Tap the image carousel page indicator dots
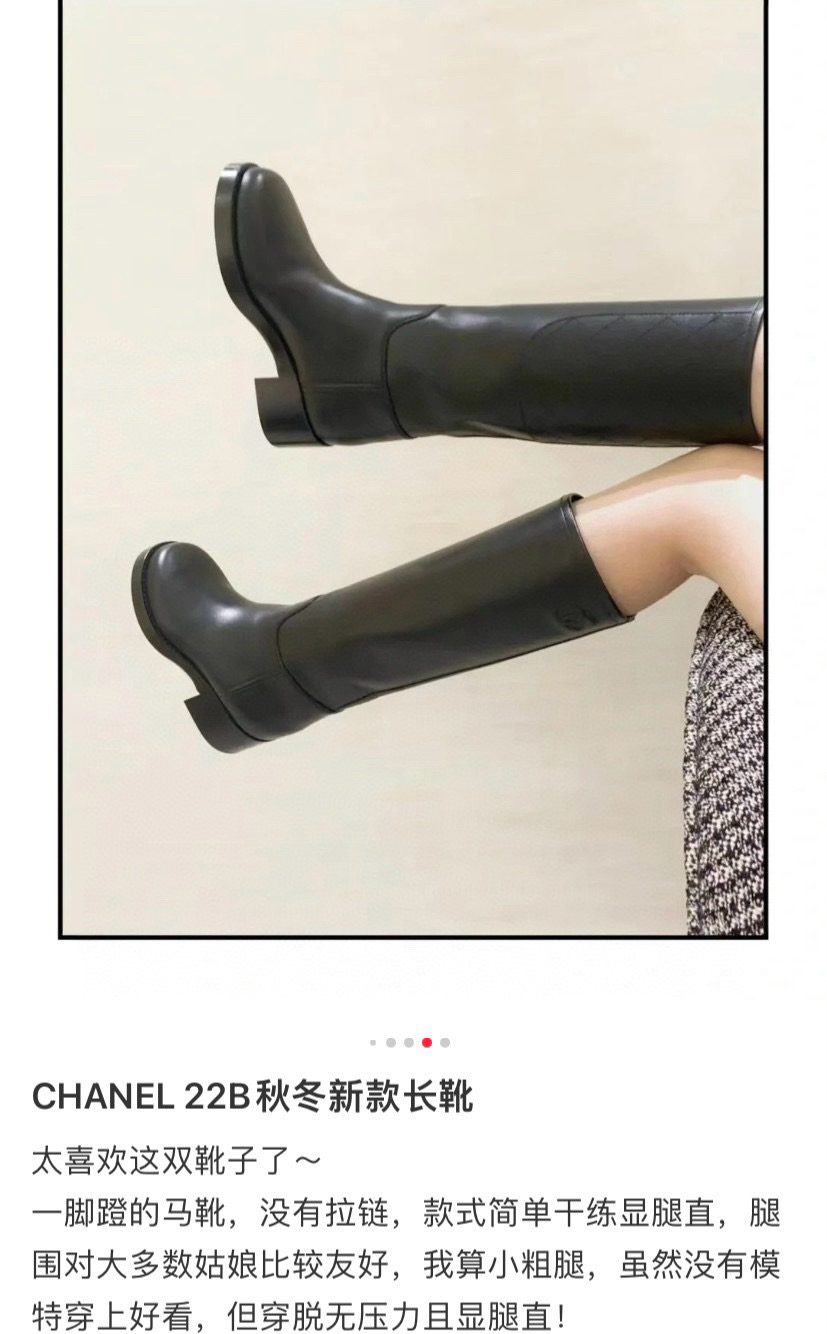This screenshot has width=827, height=1334. (409, 1042)
